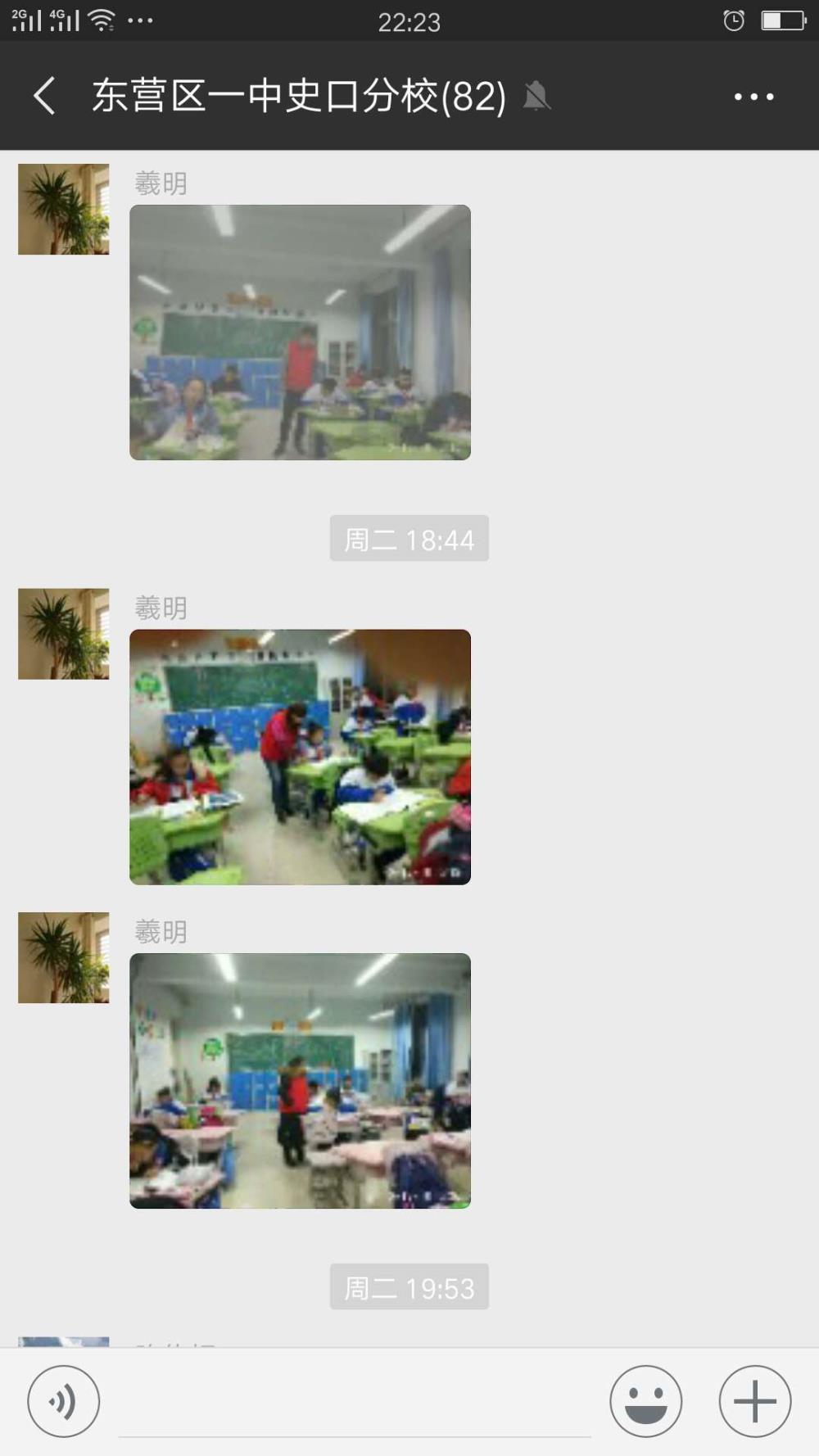This screenshot has width=819, height=1456.
Task: Open the classroom photo sent after 周二 18:44
Action: click(300, 757)
